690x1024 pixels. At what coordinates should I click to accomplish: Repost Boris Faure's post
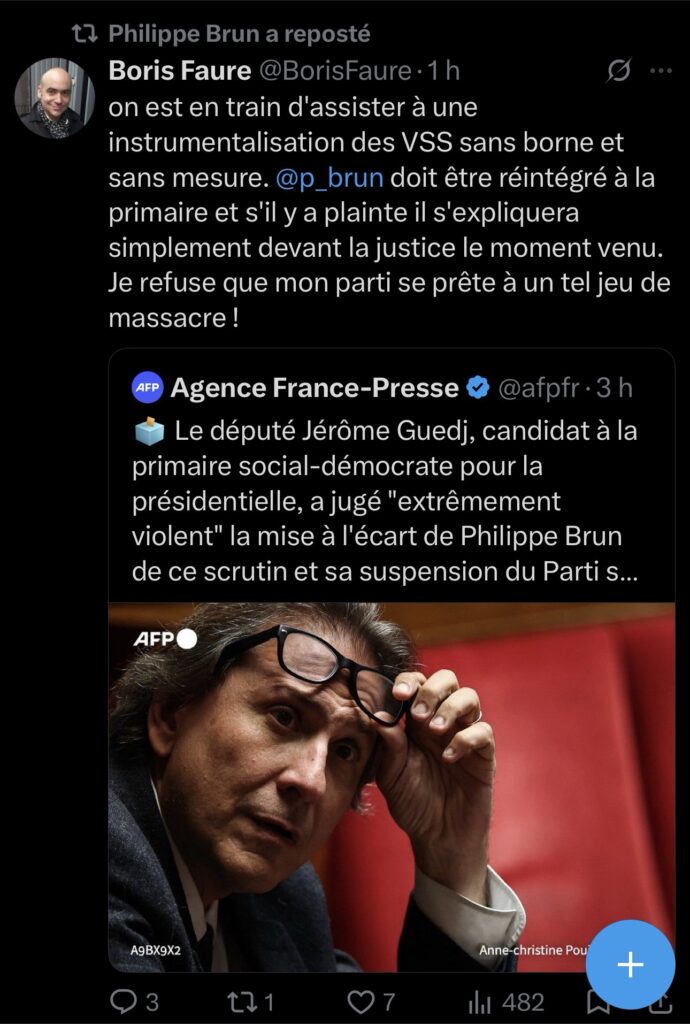[x=251, y=1001]
